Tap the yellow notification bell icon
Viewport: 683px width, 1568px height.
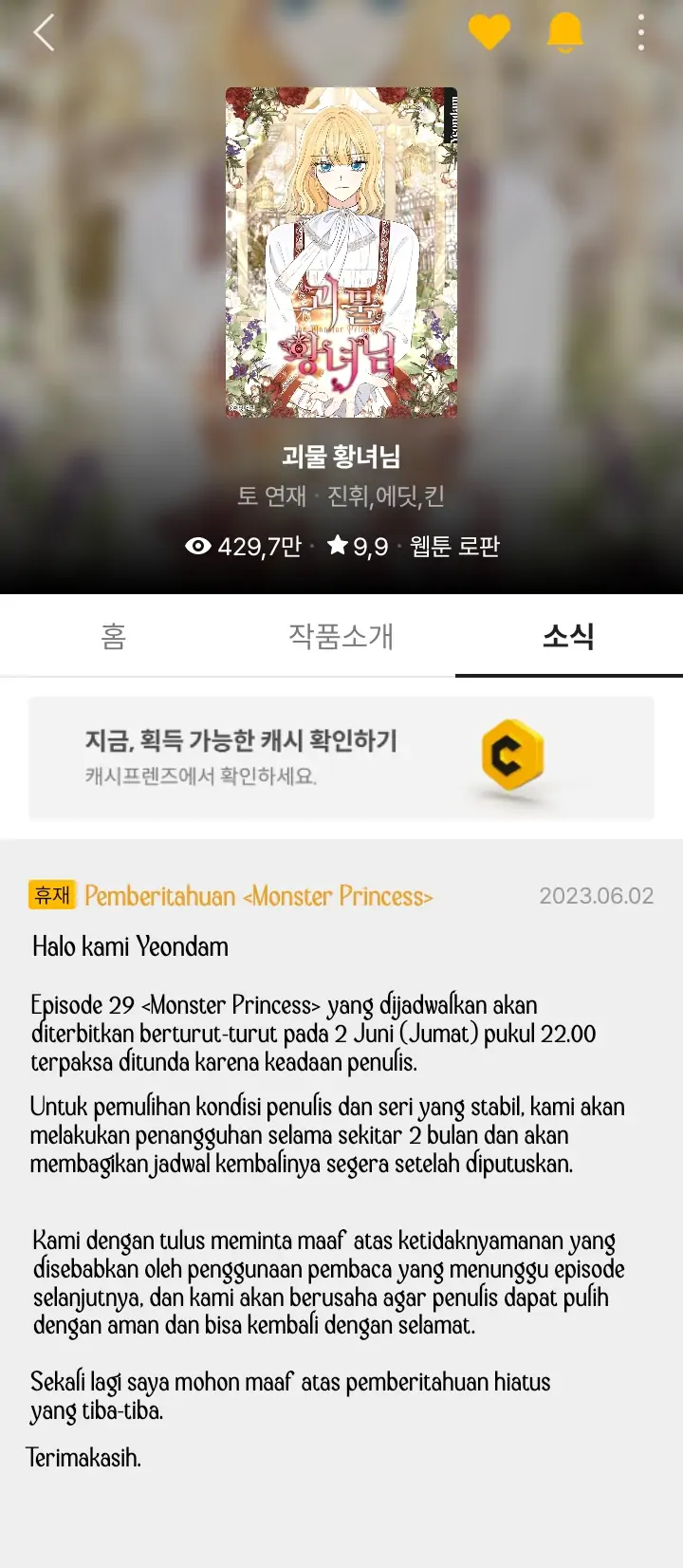(x=565, y=33)
